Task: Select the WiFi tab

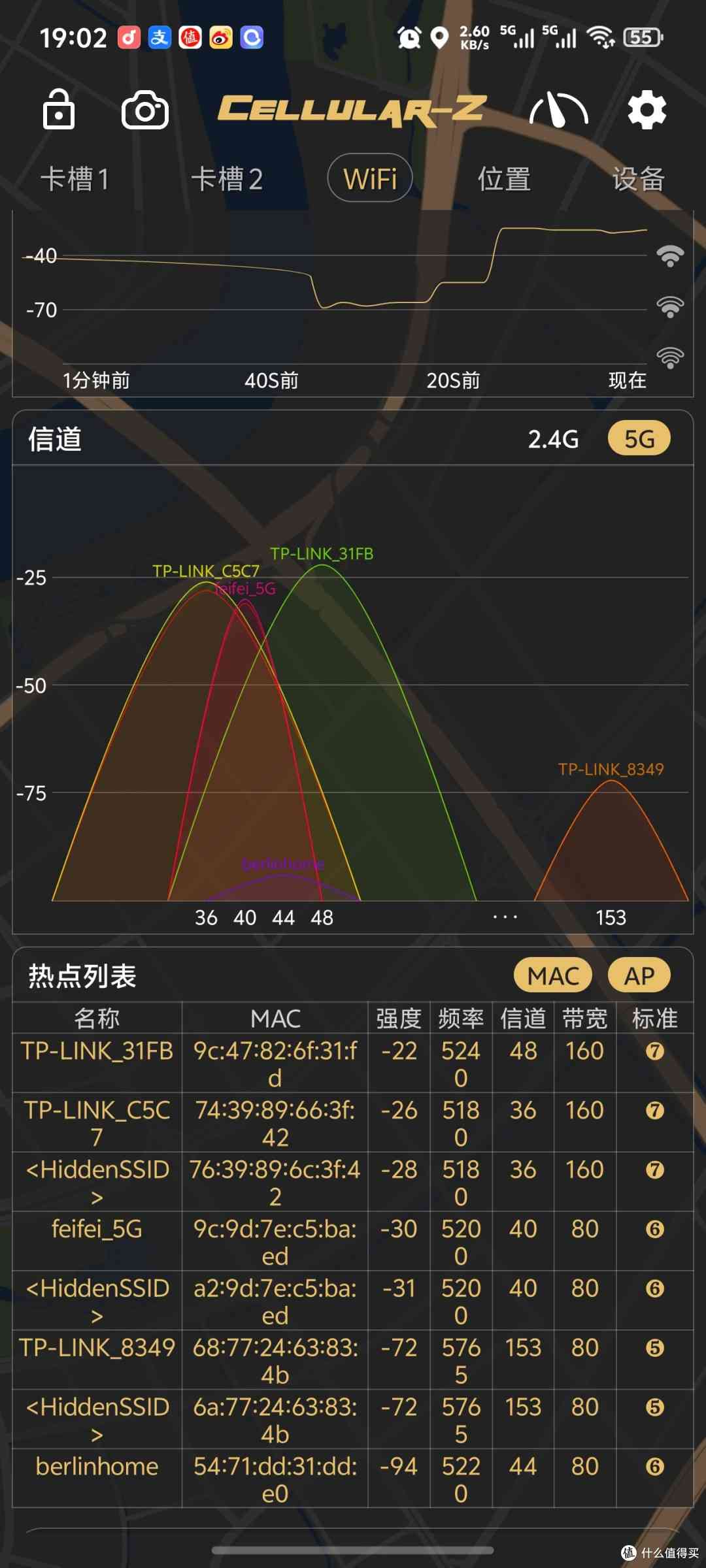Action: 369,178
